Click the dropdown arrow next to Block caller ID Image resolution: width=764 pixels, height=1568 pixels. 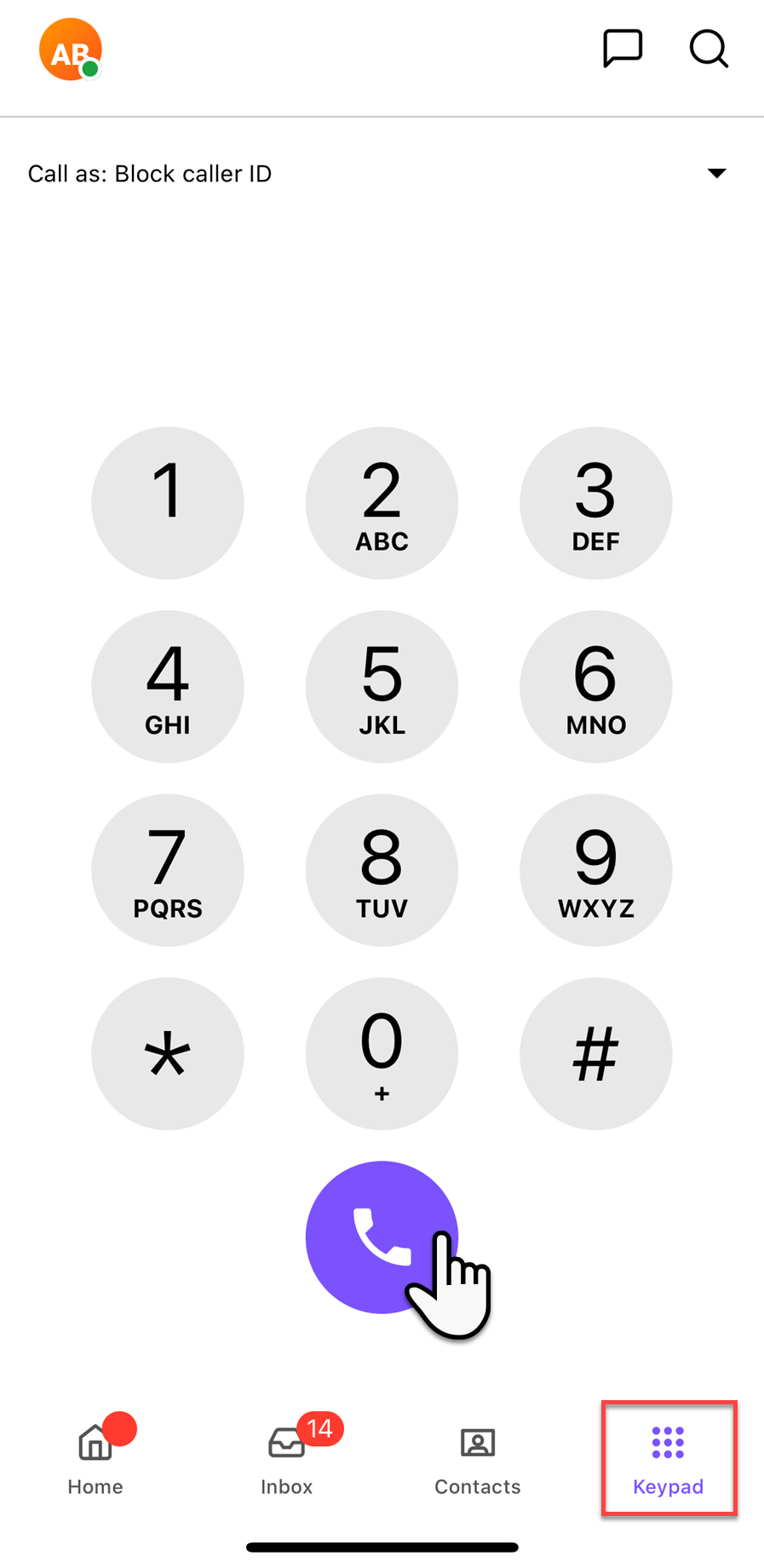716,173
